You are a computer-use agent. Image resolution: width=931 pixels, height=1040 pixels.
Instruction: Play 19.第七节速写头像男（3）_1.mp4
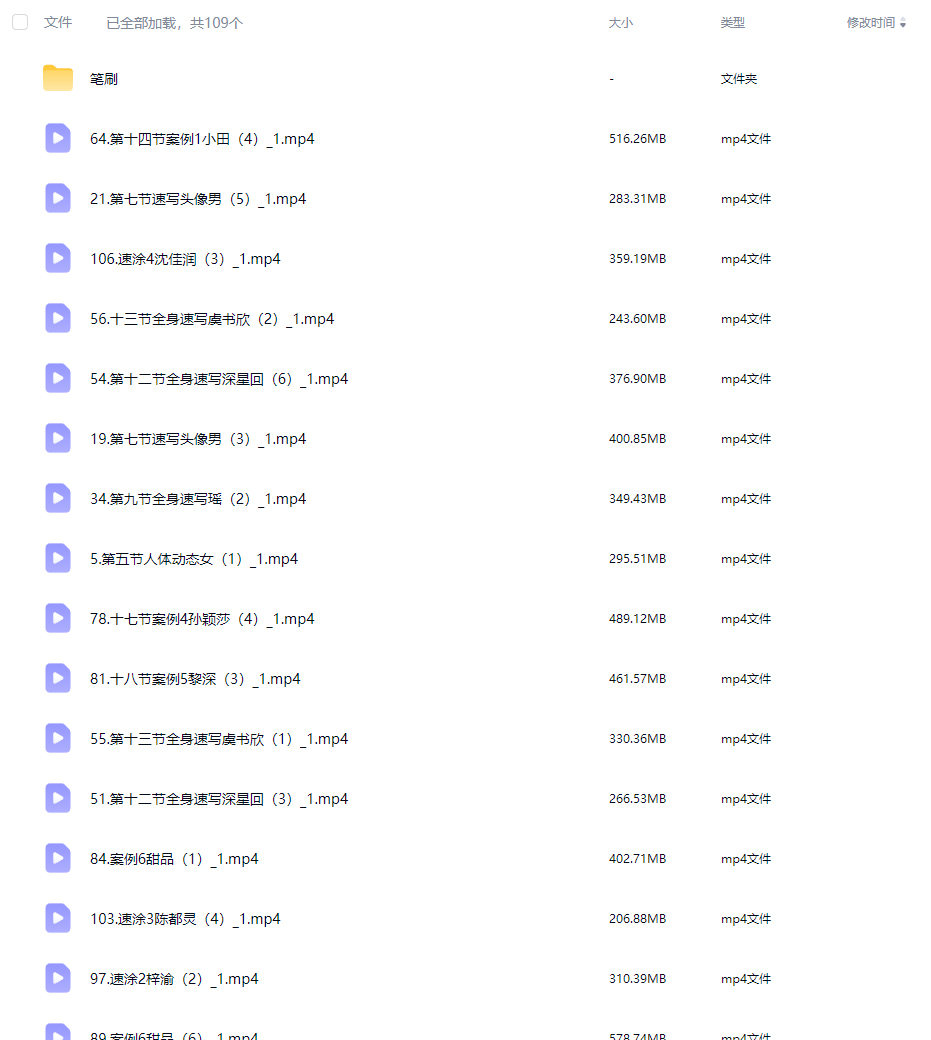[x=198, y=439]
